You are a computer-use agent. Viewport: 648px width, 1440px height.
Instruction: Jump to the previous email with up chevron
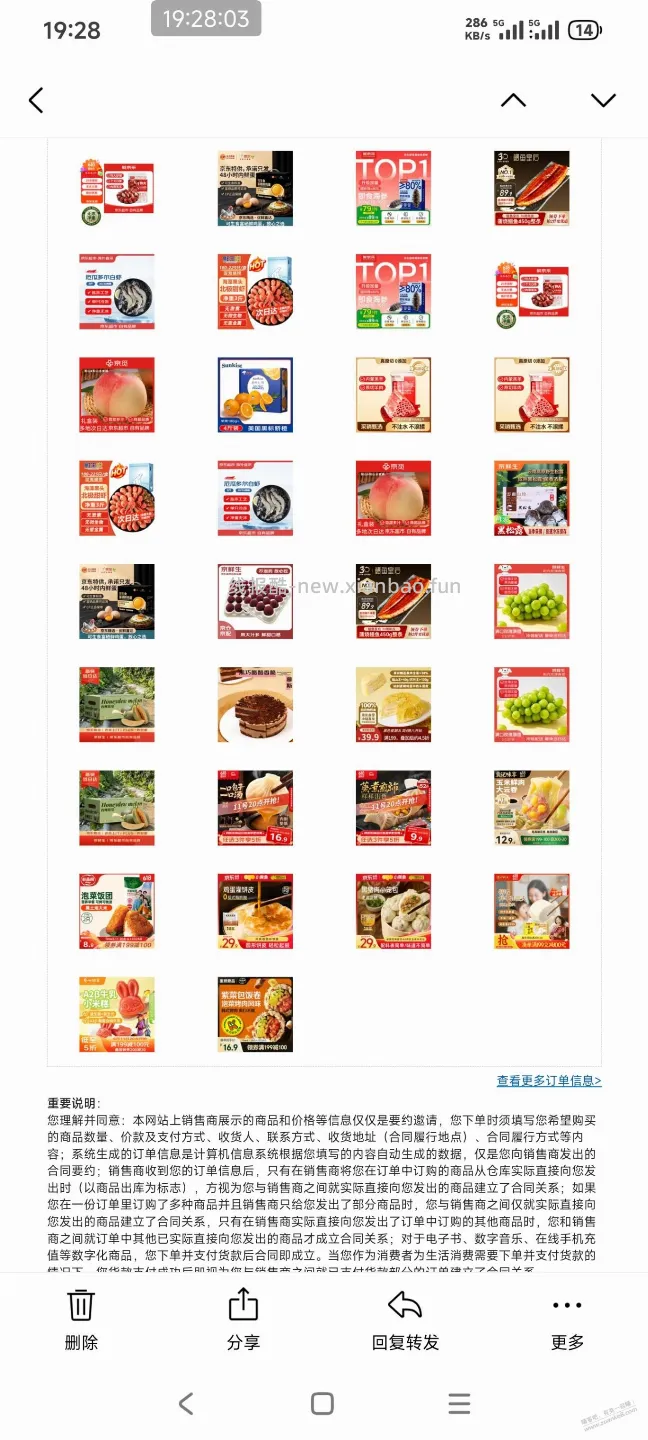click(513, 100)
